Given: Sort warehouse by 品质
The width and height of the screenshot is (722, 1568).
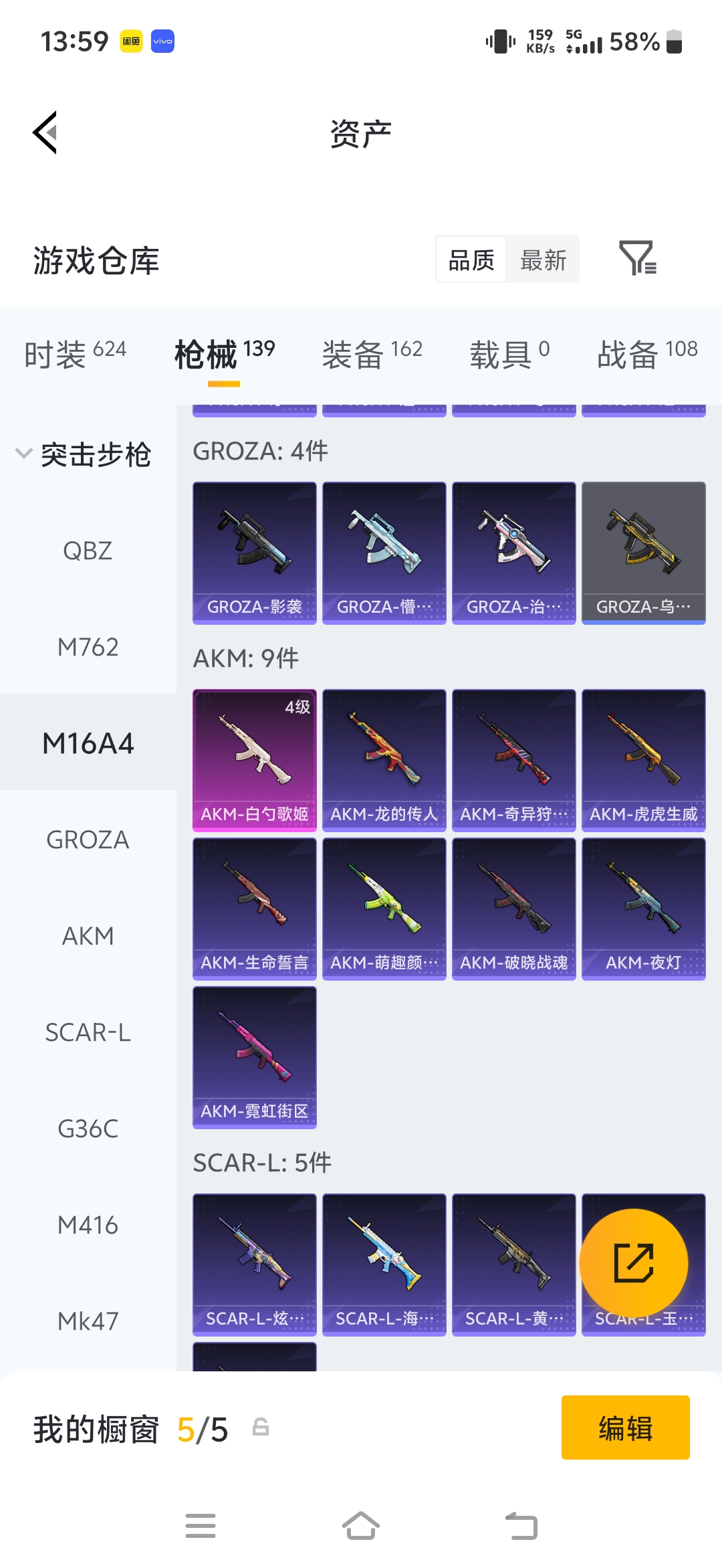Looking at the screenshot, I should pos(471,260).
